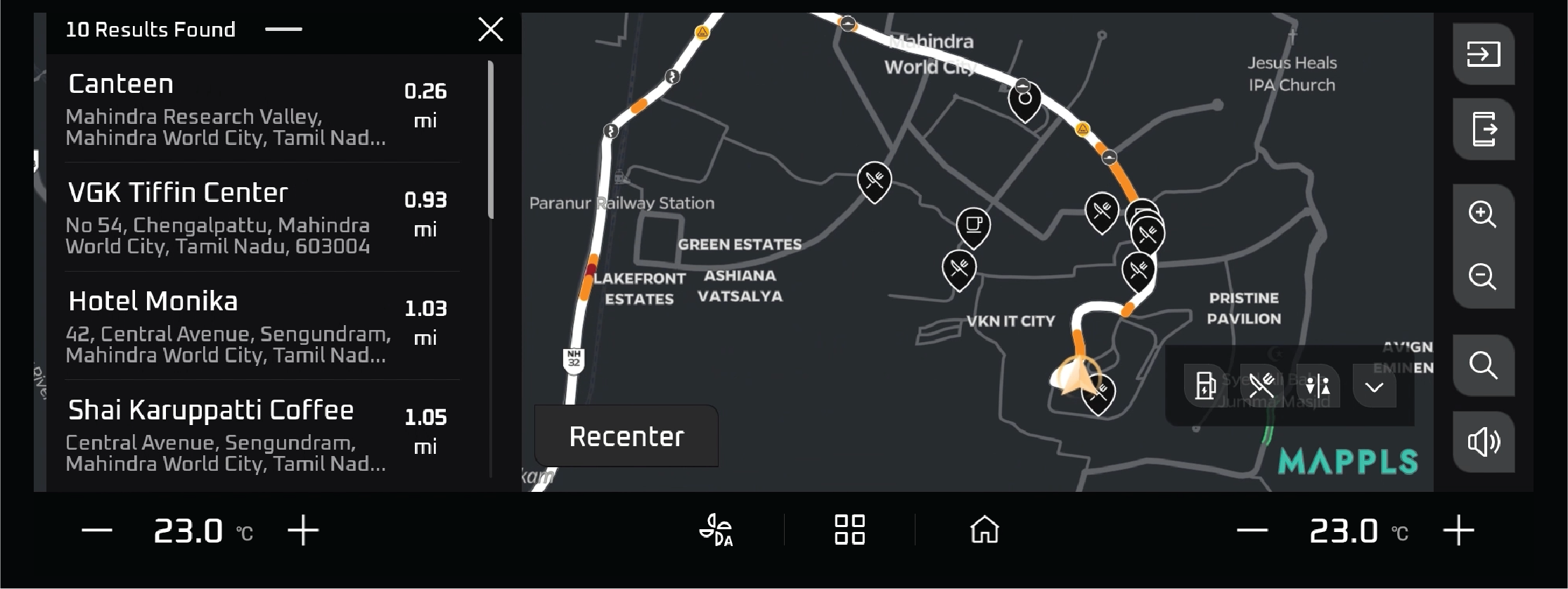1568x589 pixels.
Task: Open the climate fan controls
Action: point(716,531)
